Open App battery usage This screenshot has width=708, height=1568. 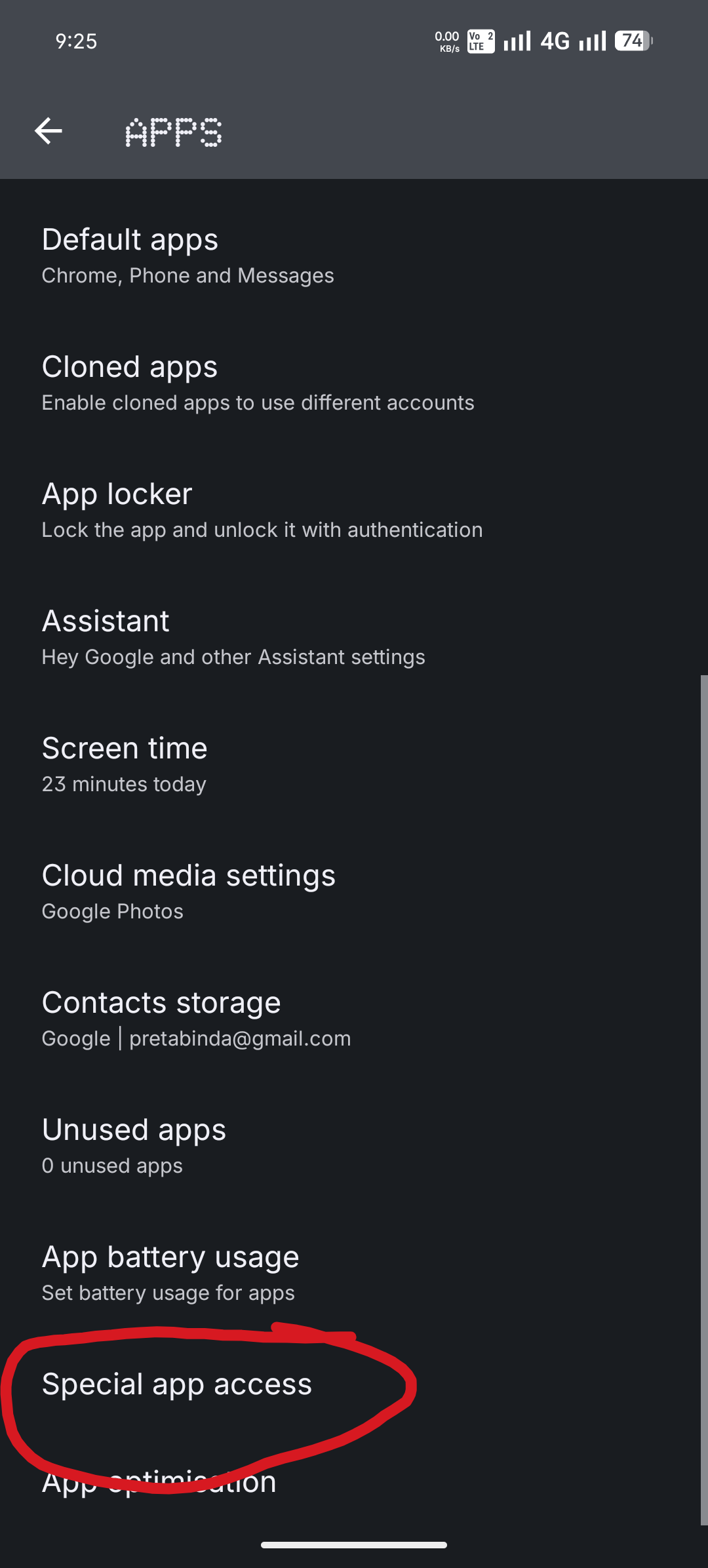[x=170, y=1273]
